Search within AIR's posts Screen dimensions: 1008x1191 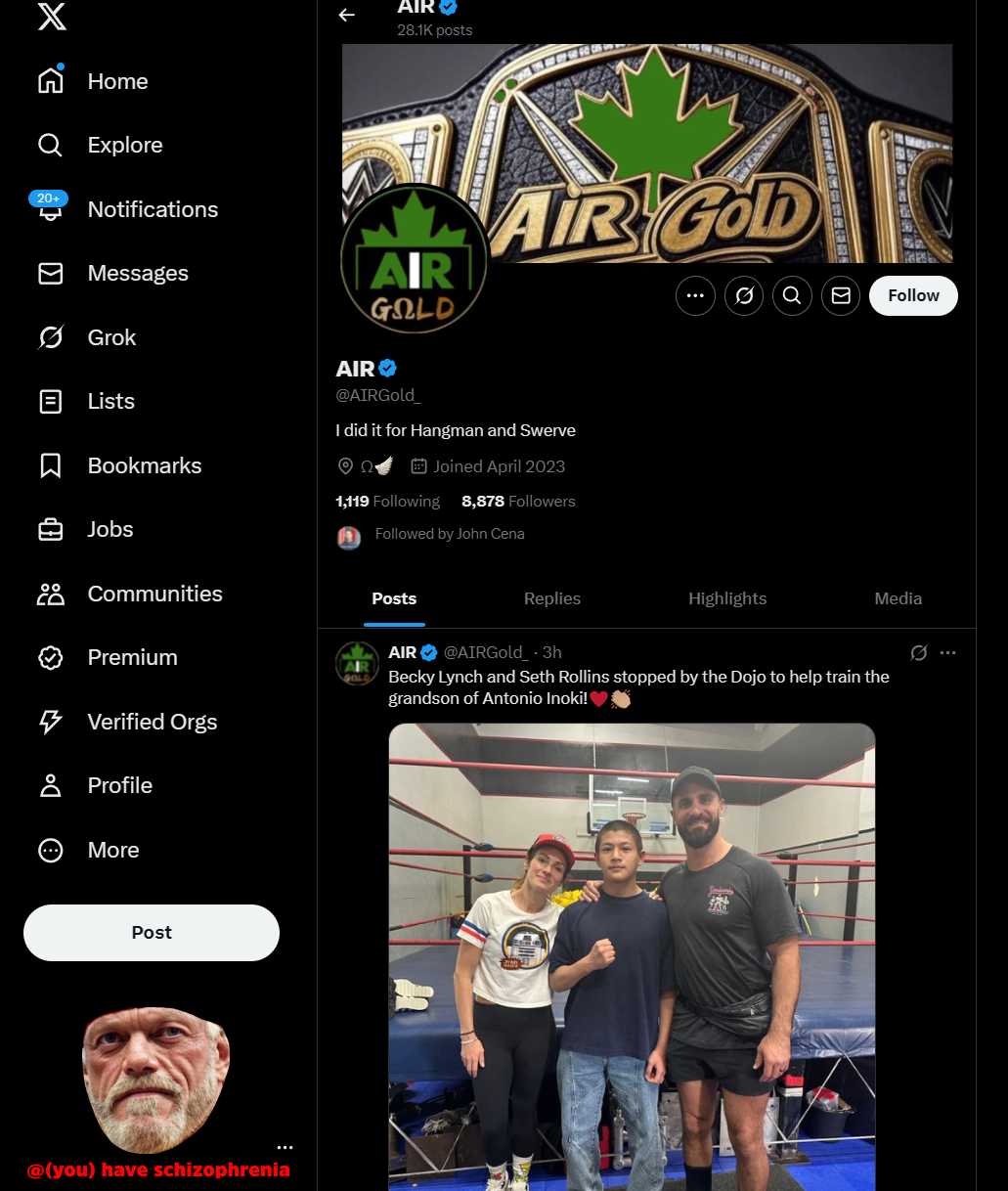792,296
